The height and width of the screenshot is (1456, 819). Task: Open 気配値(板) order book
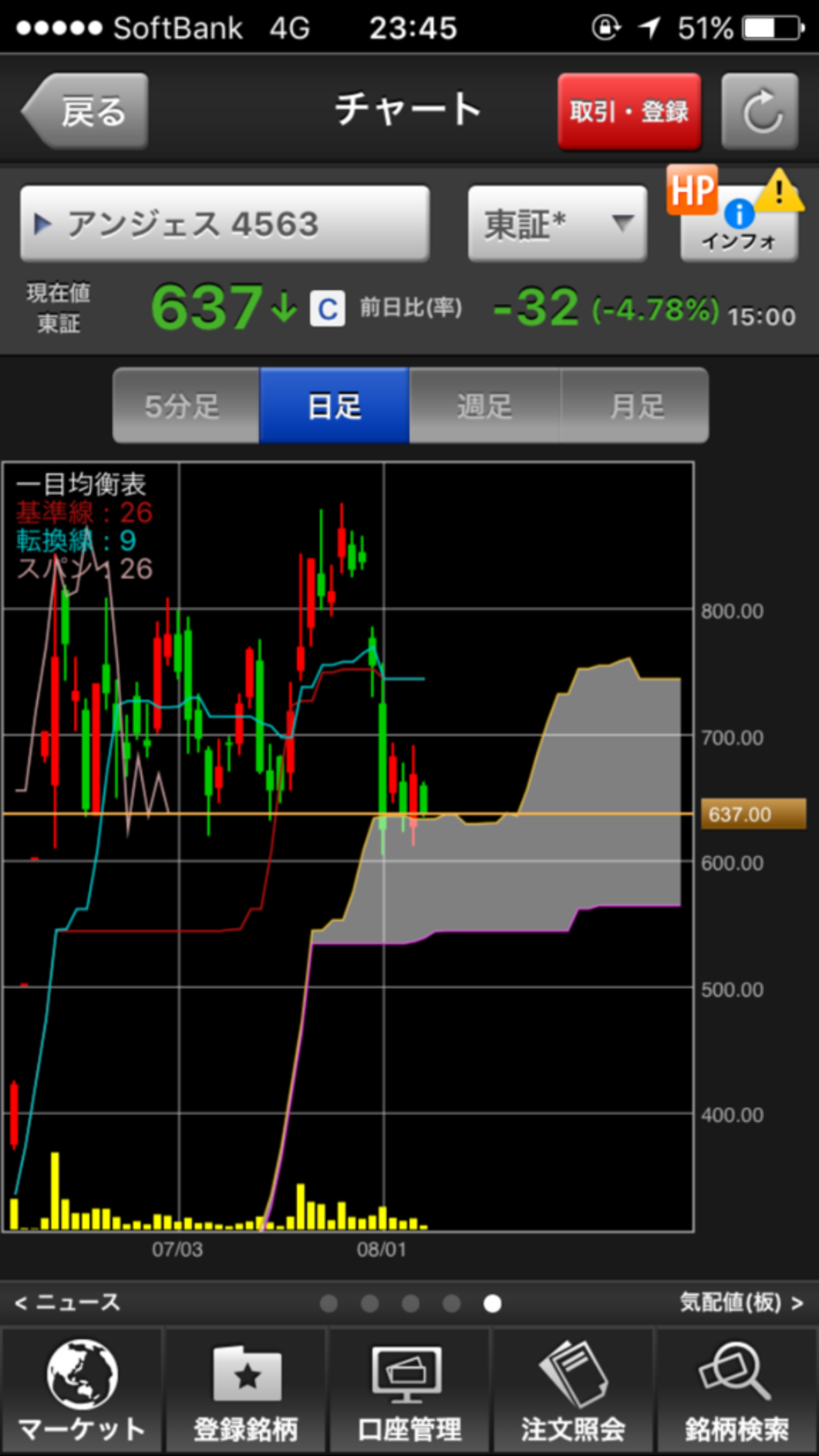click(741, 1302)
